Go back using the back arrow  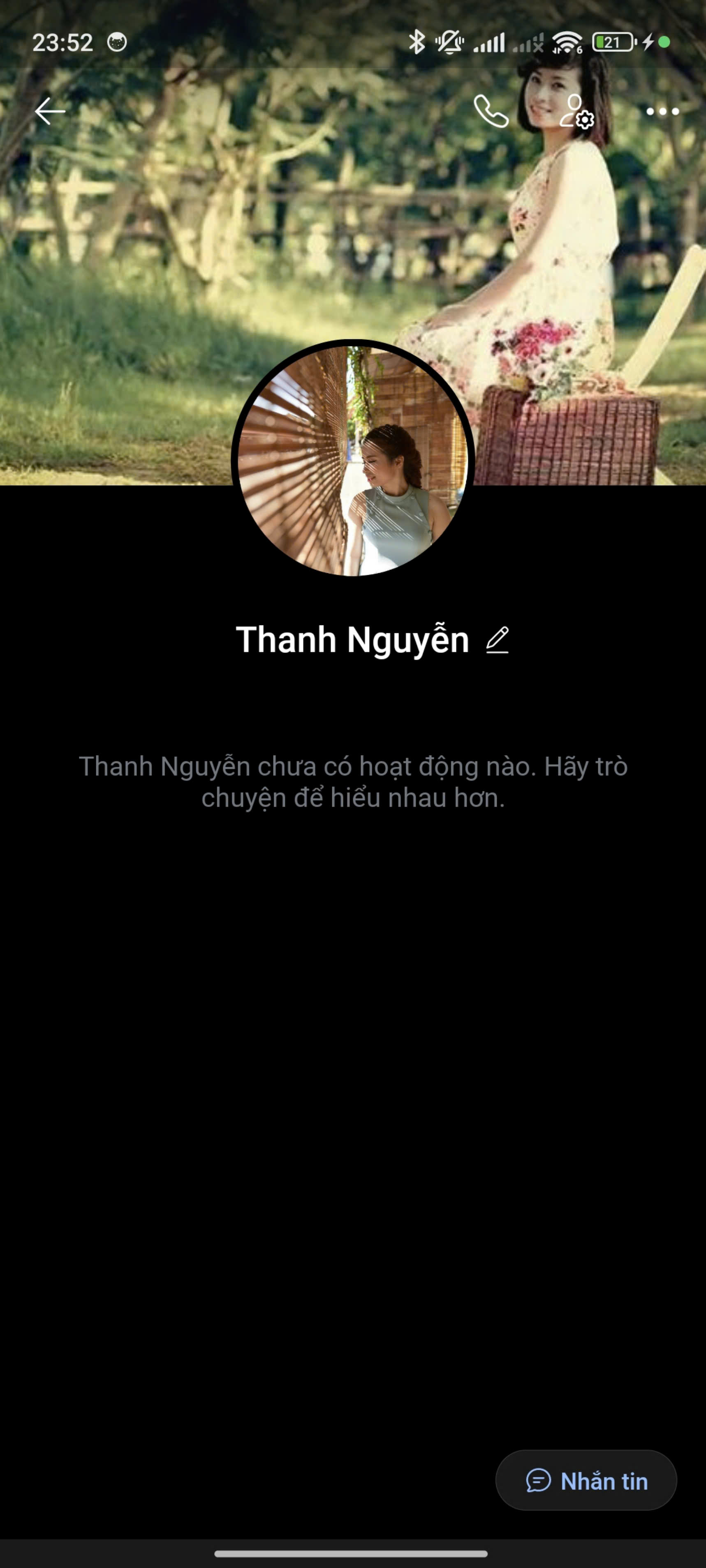coord(50,111)
